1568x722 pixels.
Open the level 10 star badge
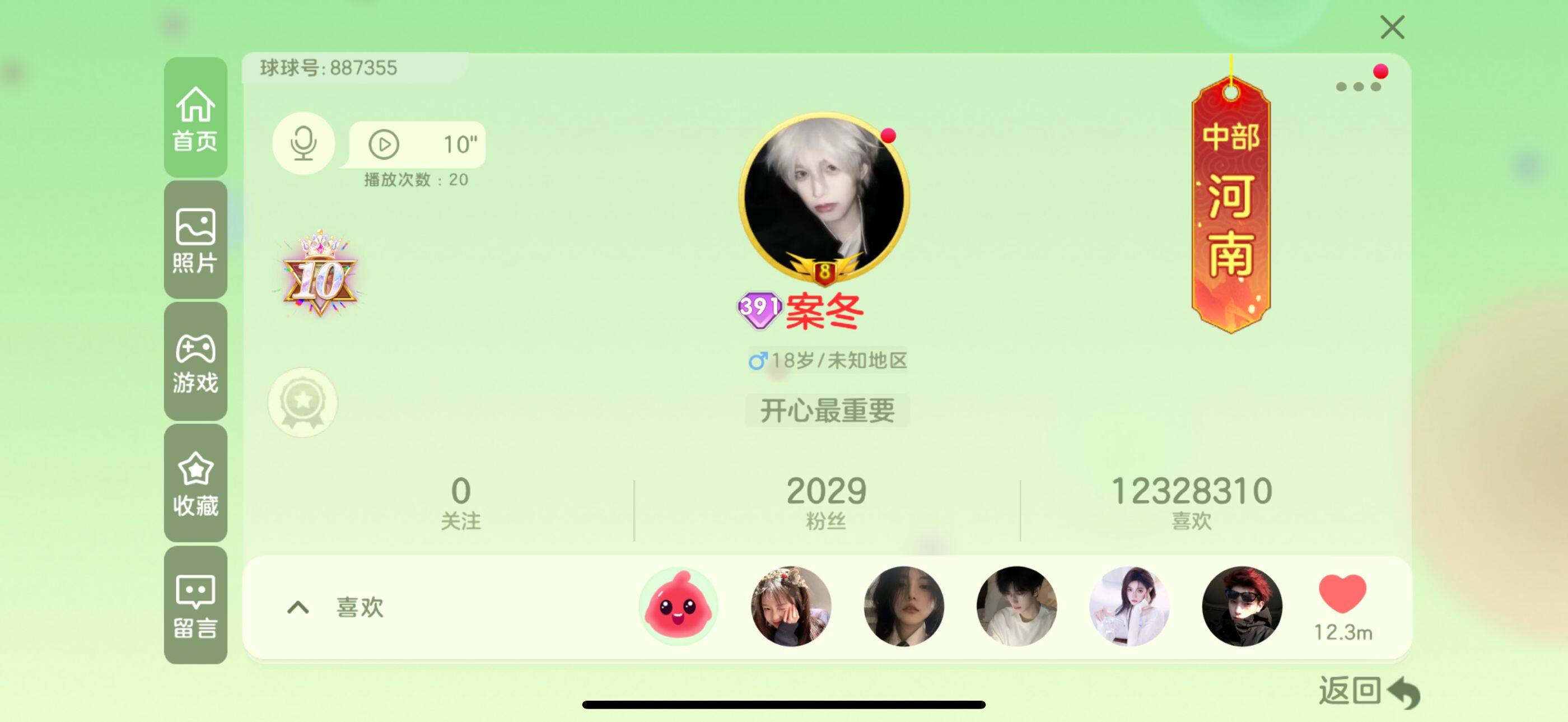tap(320, 274)
